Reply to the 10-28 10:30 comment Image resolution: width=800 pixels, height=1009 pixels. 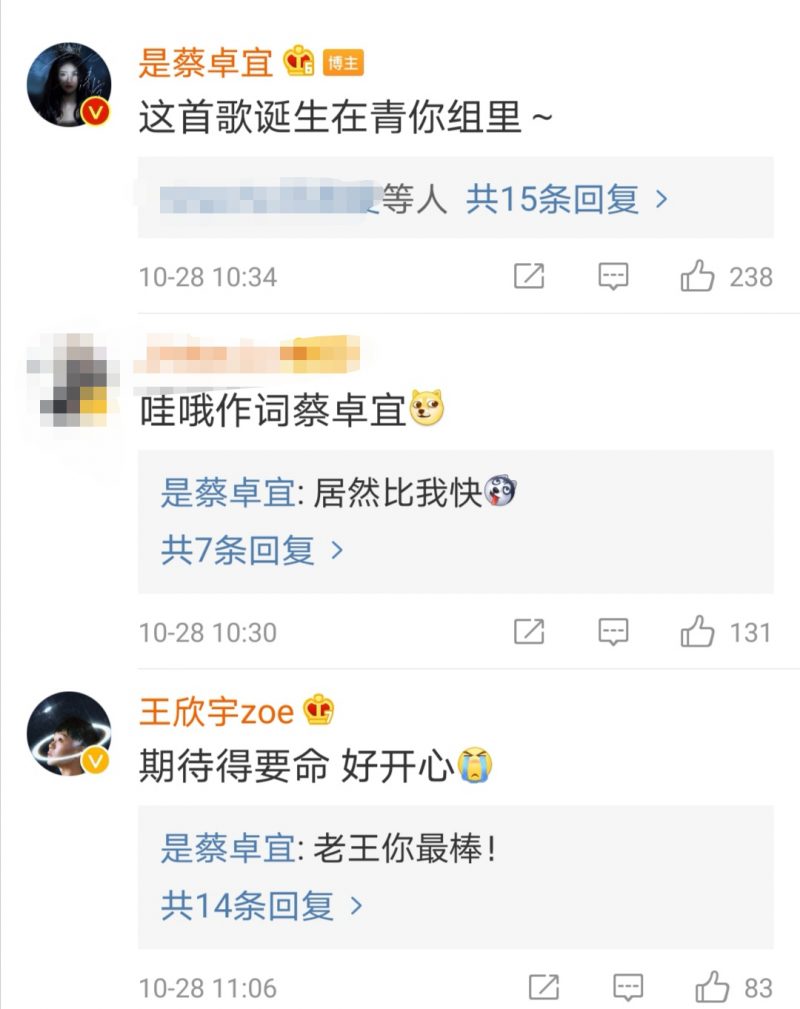pyautogui.click(x=613, y=632)
